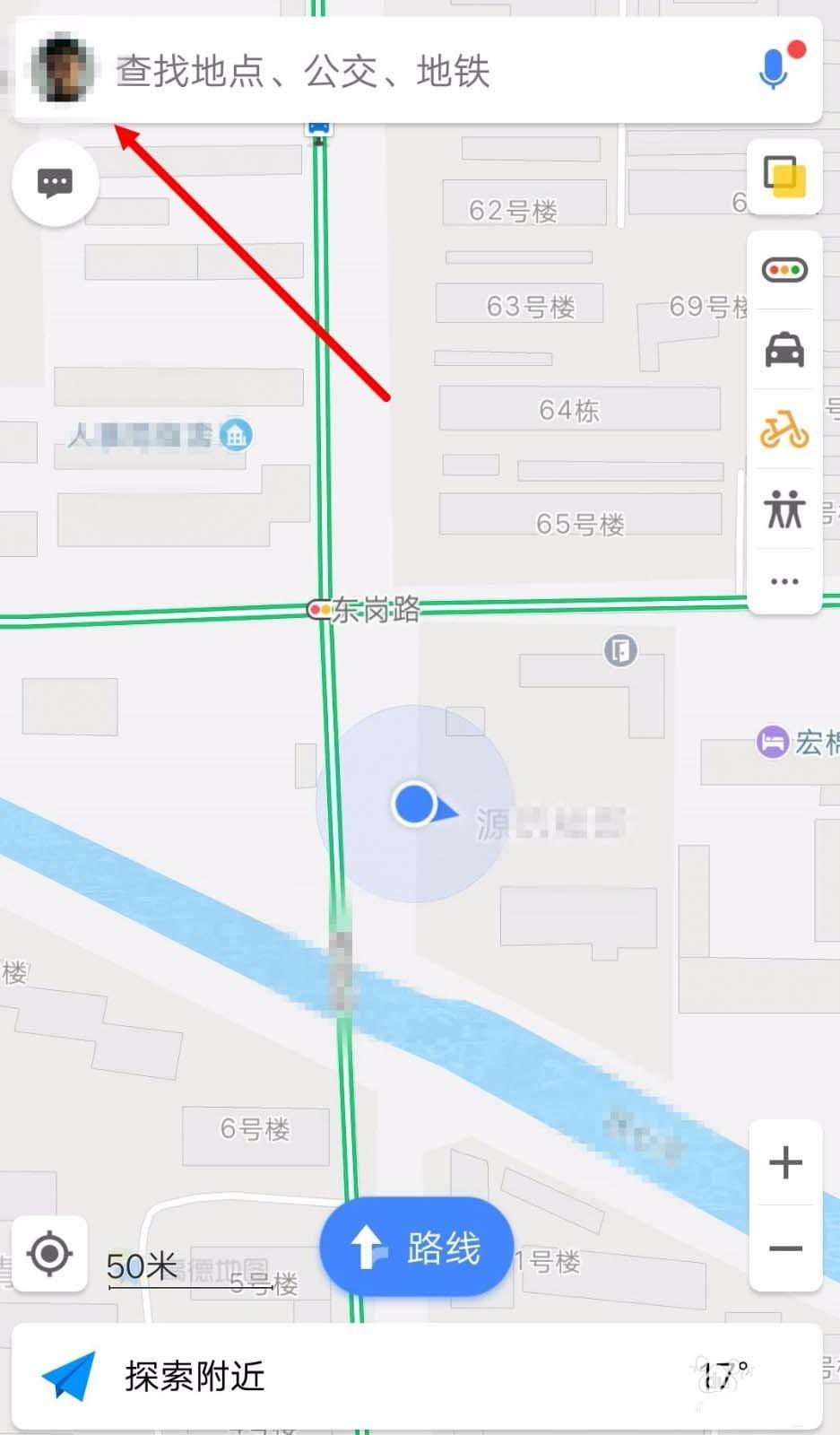Tap the blue location arrow on map
The width and height of the screenshot is (840, 1435).
[x=414, y=804]
